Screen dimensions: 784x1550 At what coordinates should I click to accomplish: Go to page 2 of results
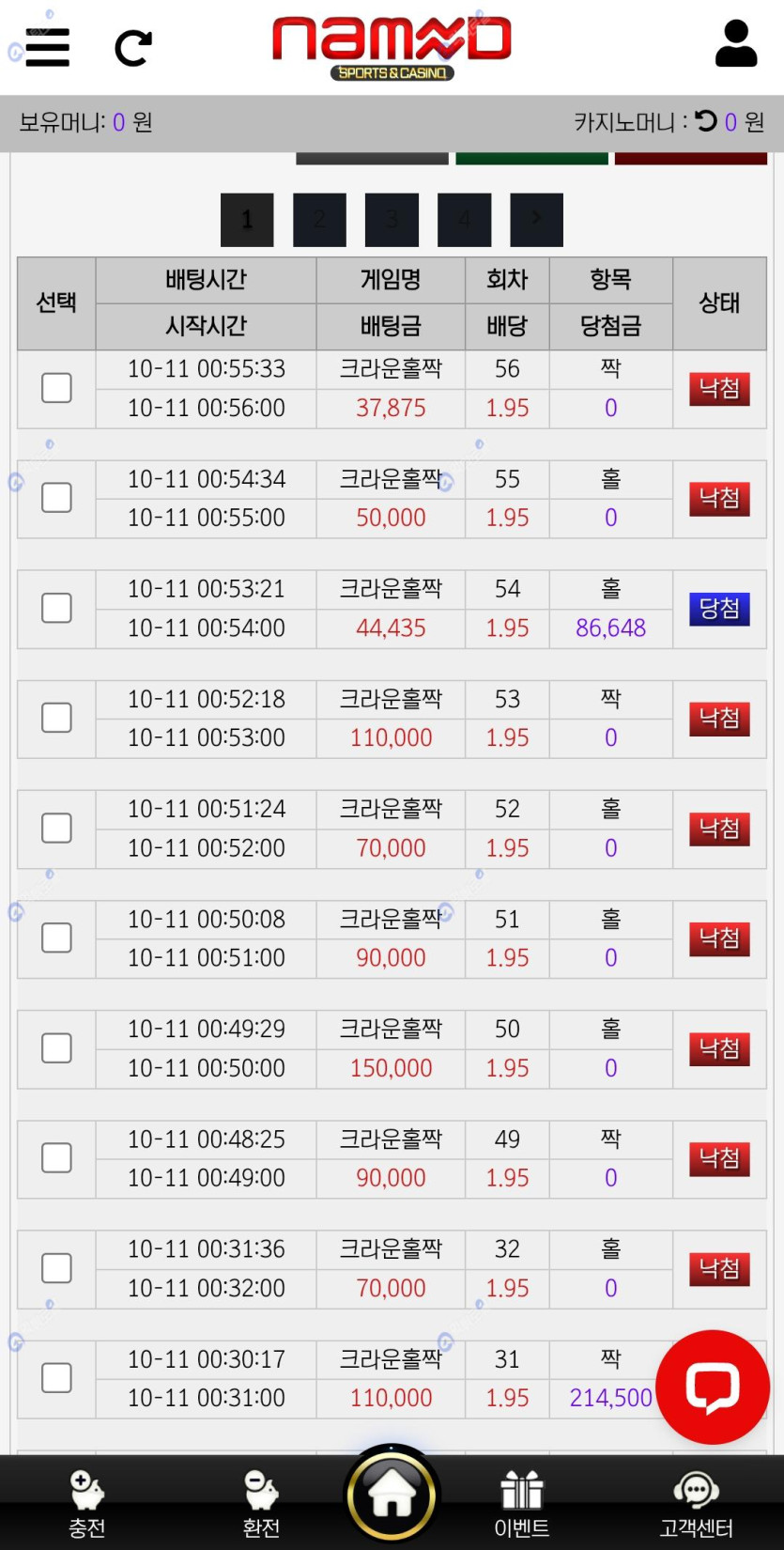point(319,220)
